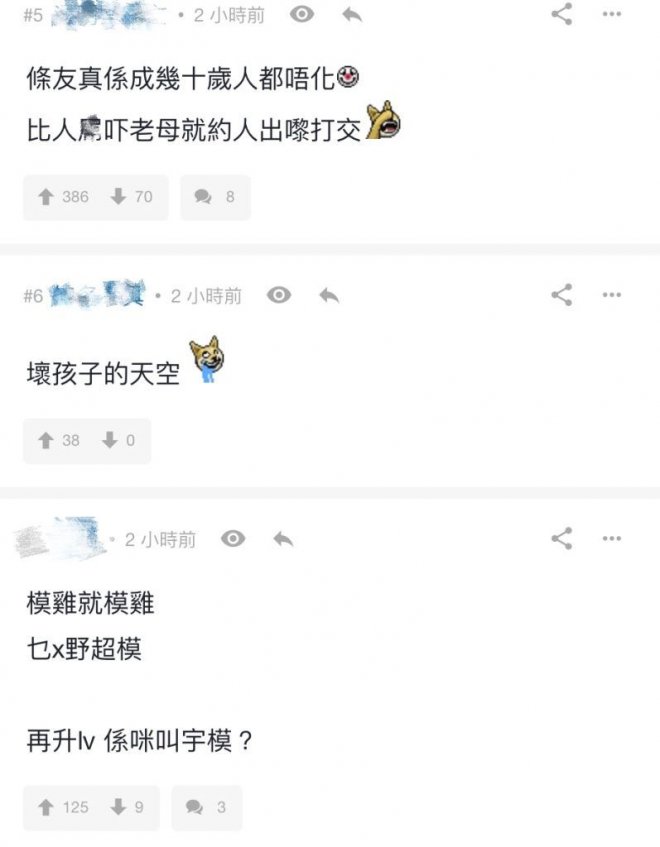Share comment #5
This screenshot has height=847, width=660.
562,14
